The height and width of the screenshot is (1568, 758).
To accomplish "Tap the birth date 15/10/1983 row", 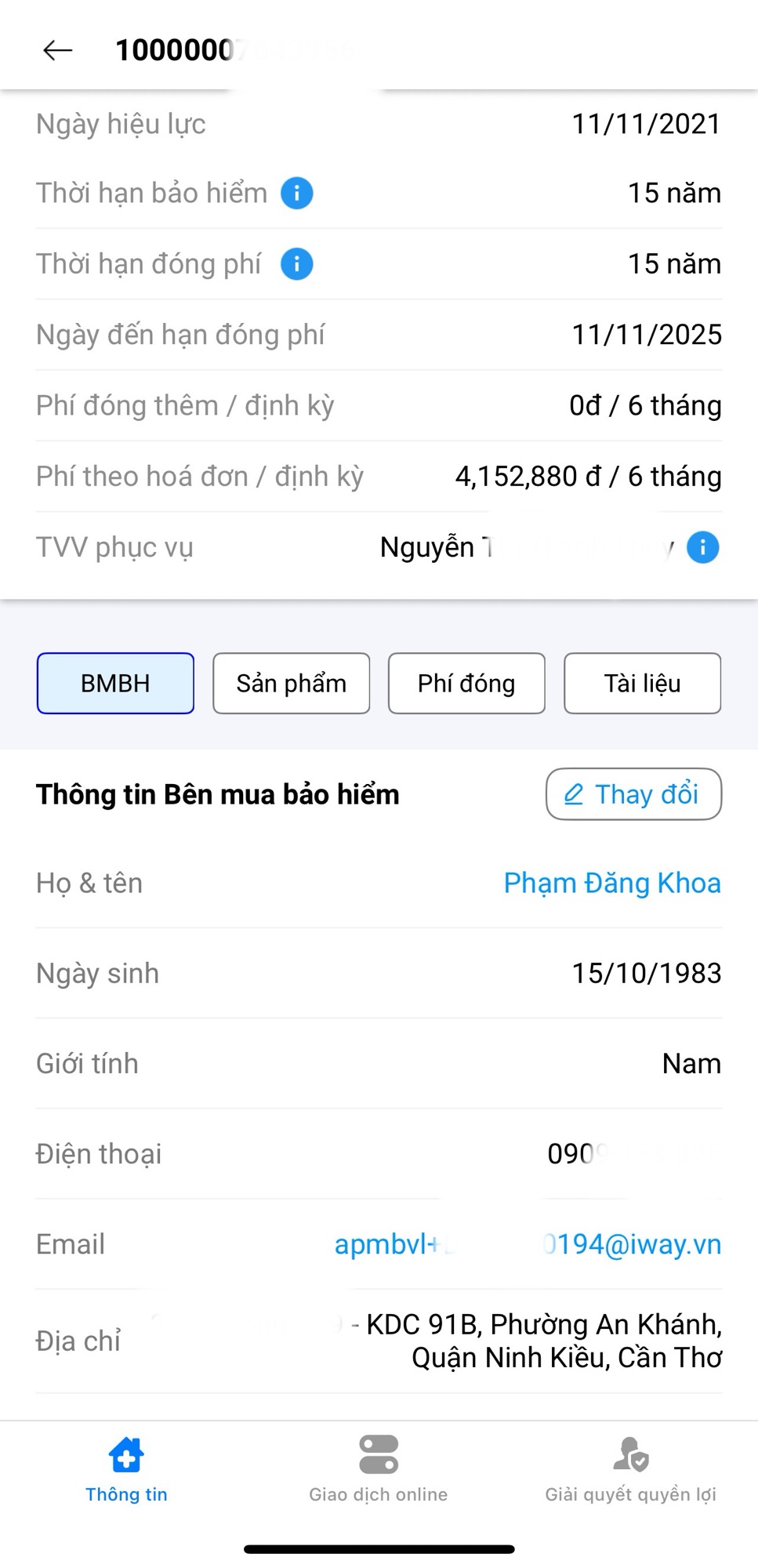I will click(647, 973).
